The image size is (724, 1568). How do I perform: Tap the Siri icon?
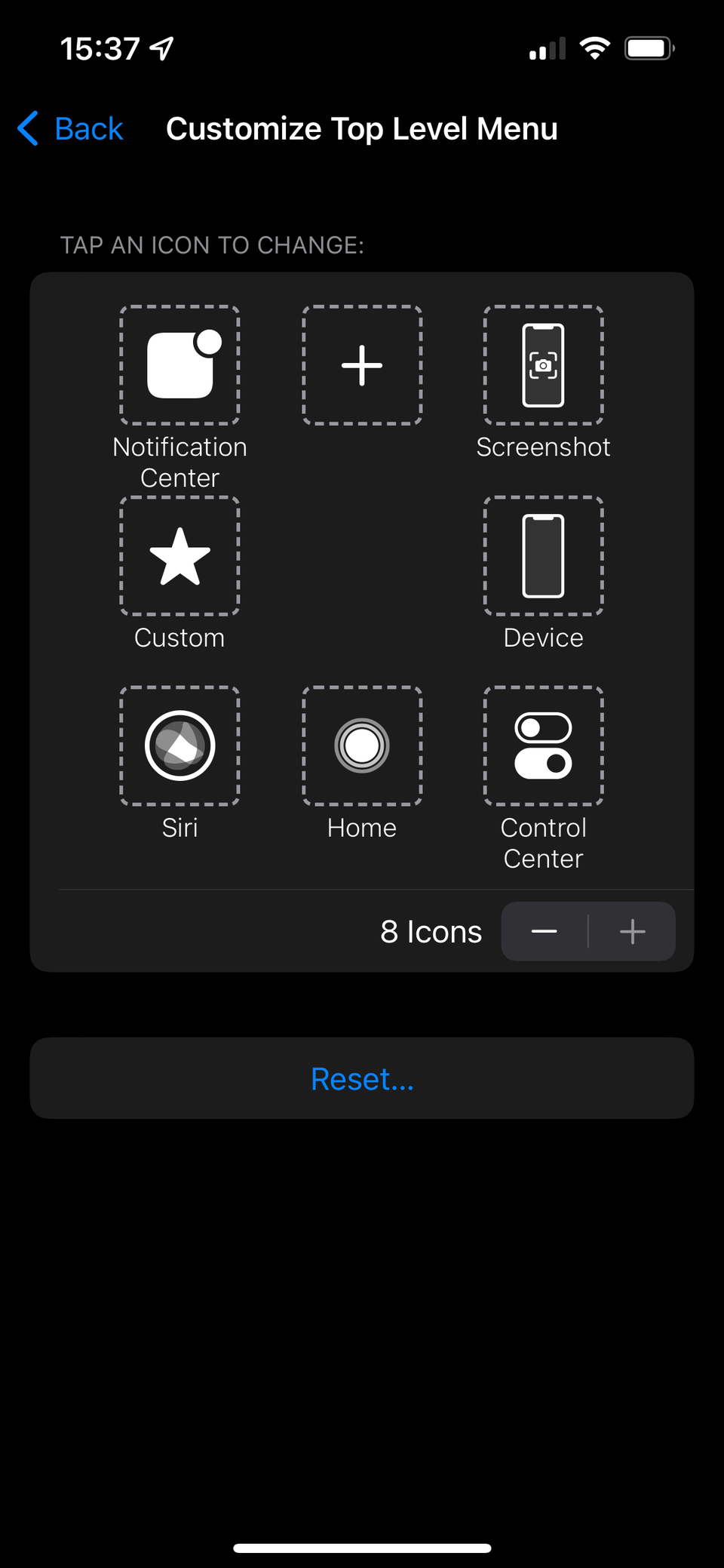[x=179, y=746]
